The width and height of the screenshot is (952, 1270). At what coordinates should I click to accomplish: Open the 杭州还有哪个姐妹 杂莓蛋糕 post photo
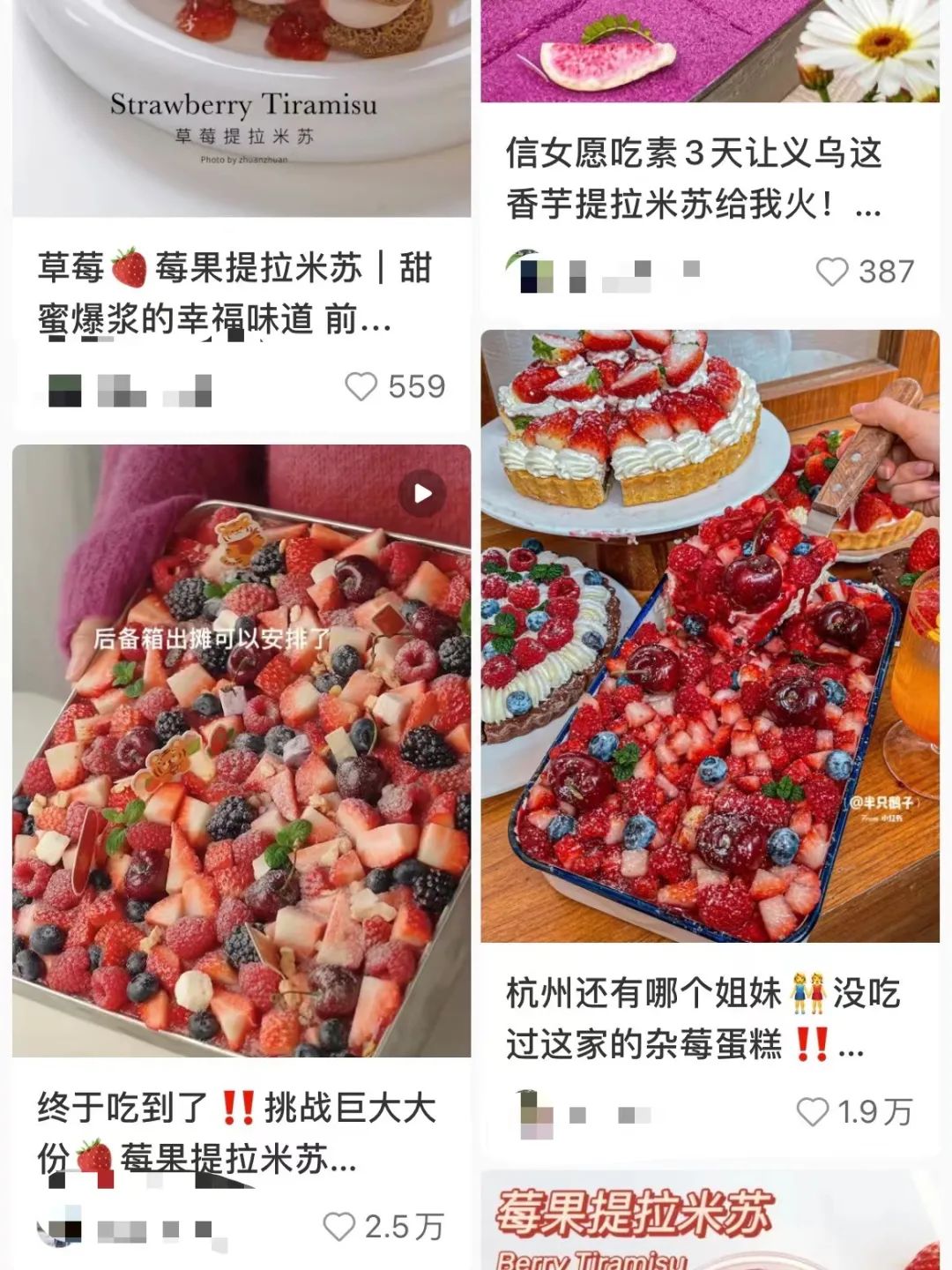coord(710,635)
